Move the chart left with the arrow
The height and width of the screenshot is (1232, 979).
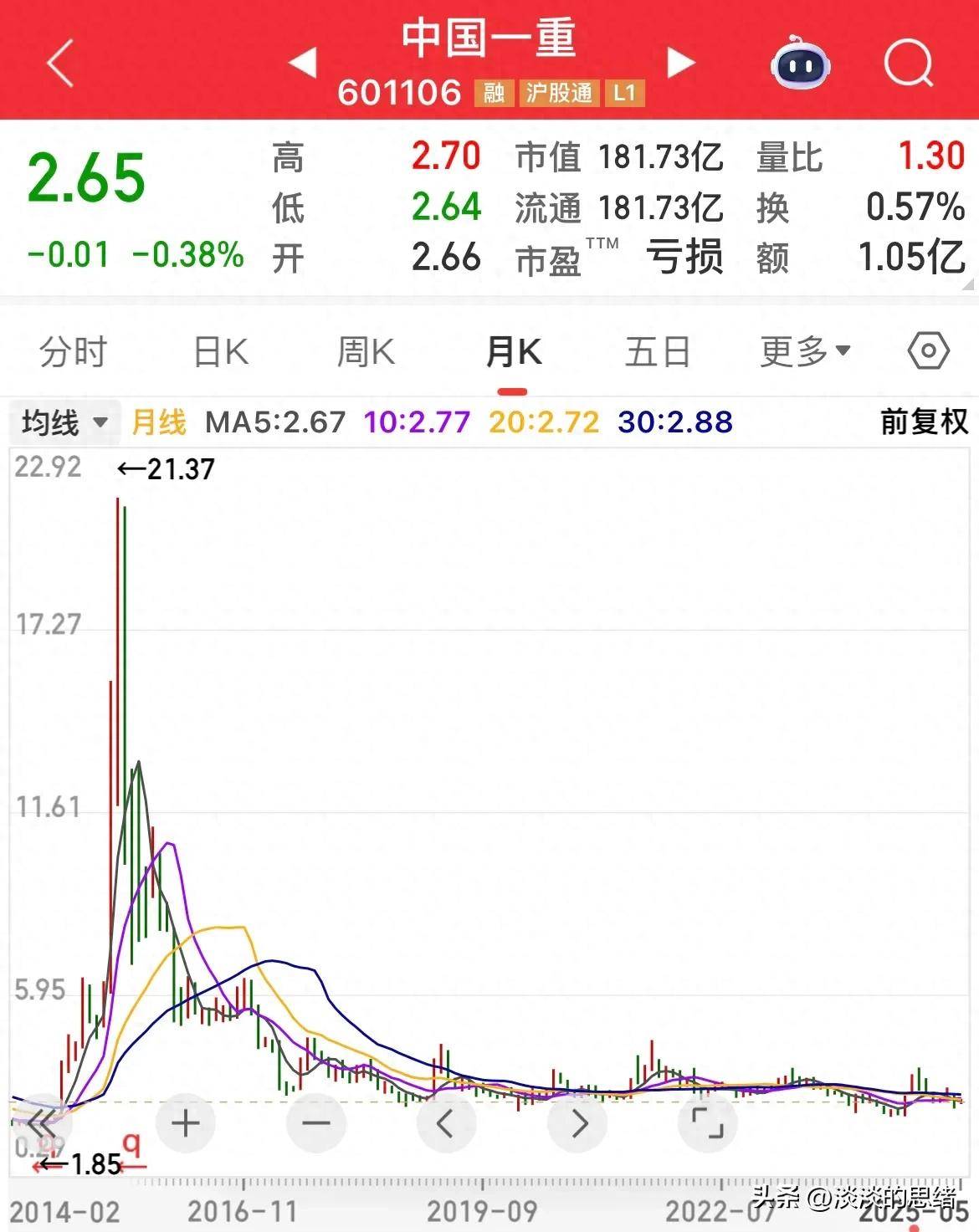coord(445,1123)
